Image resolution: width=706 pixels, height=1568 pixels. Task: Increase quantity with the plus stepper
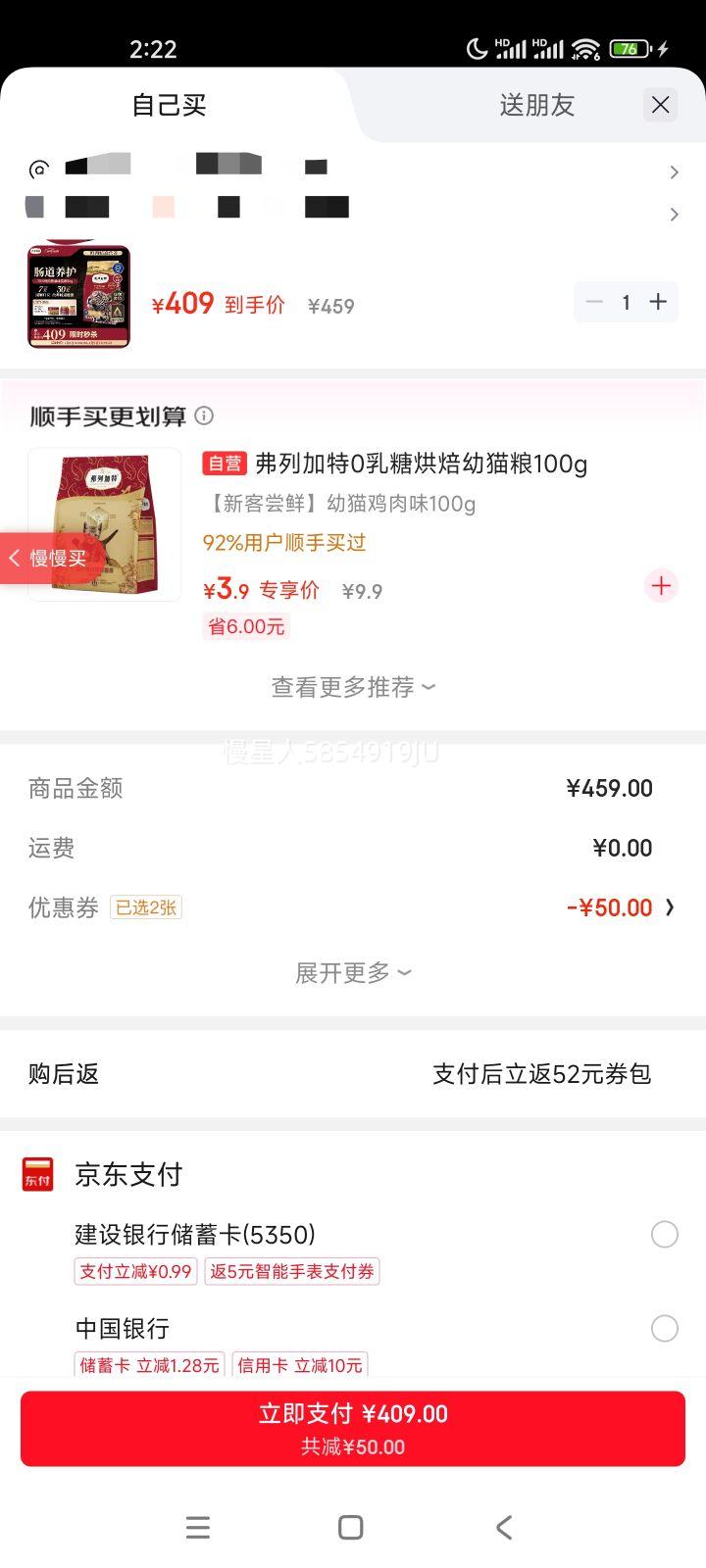[658, 302]
